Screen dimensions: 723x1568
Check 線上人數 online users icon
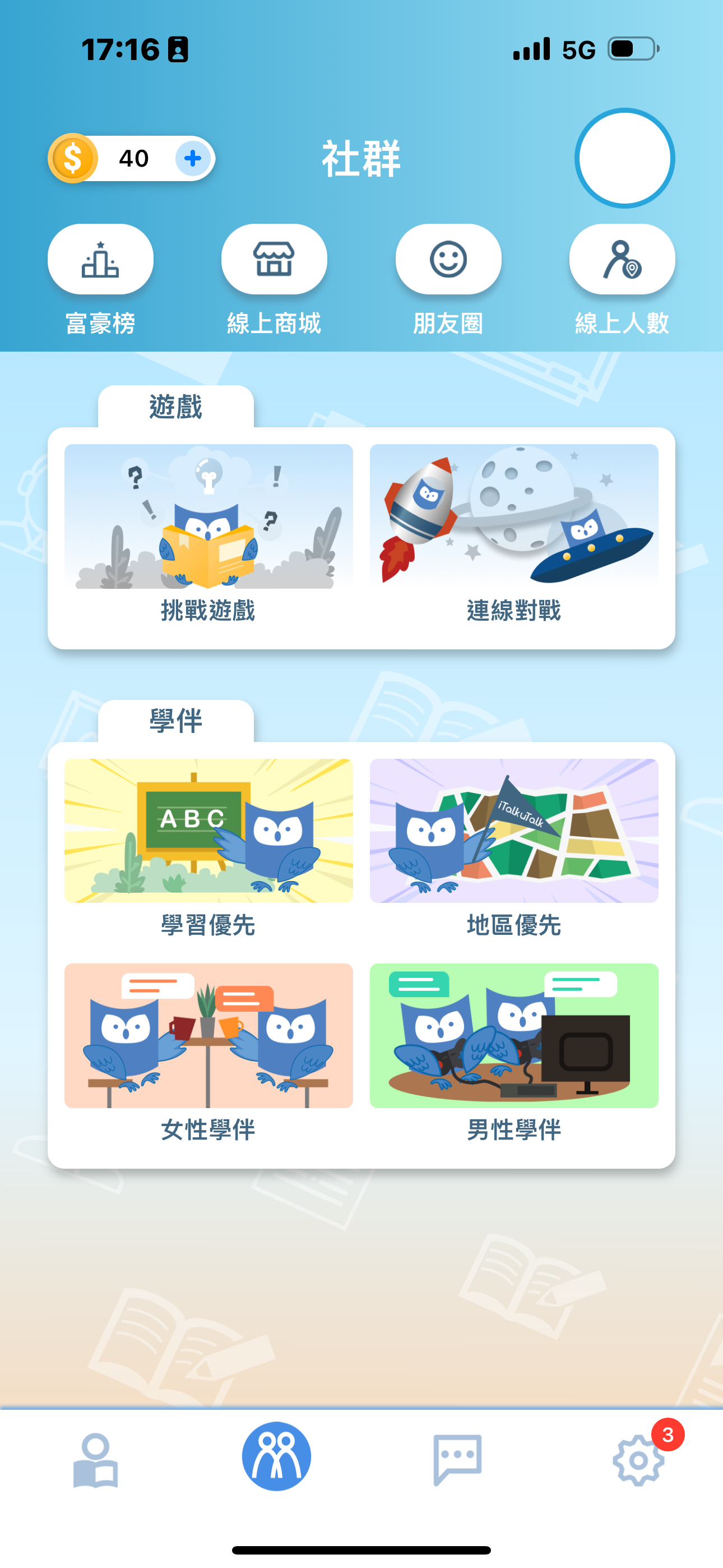point(622,259)
